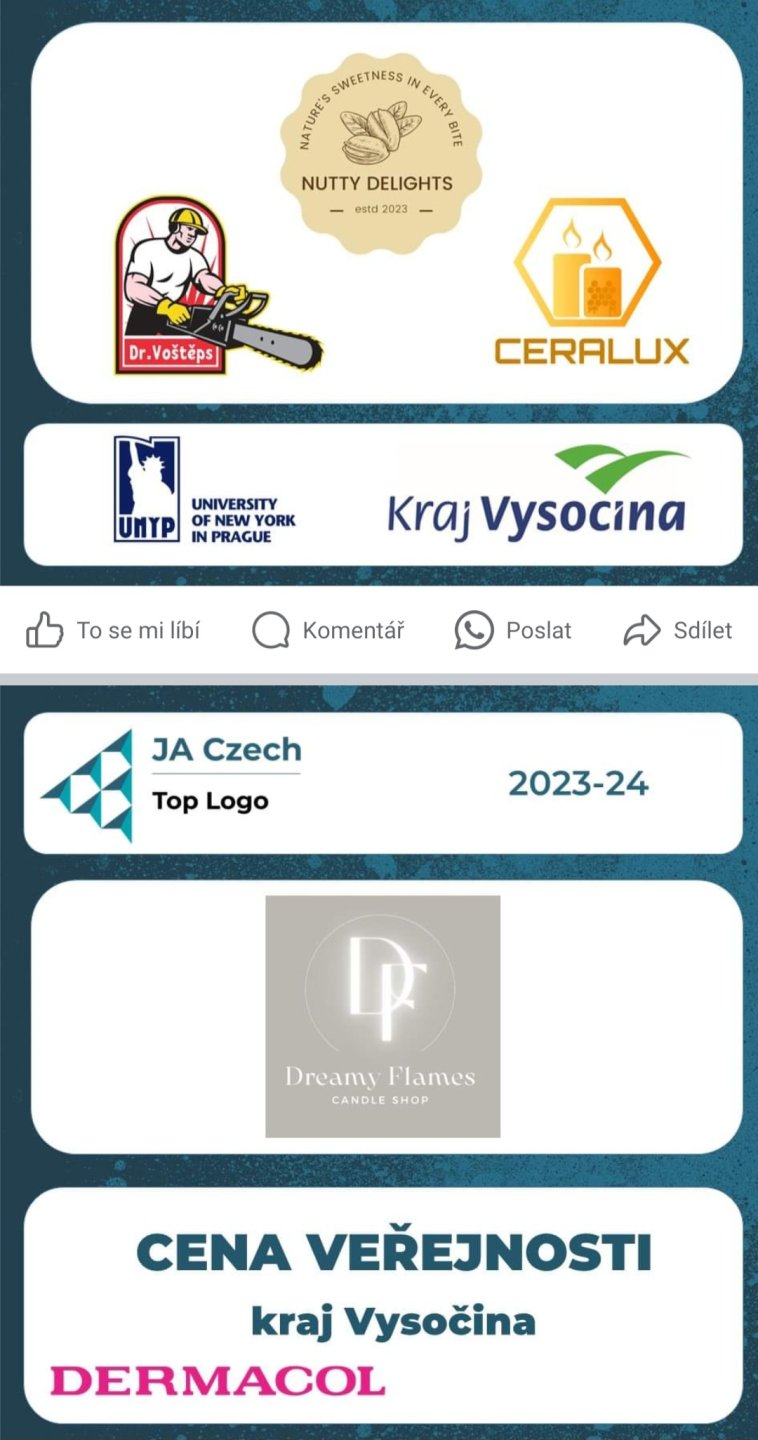Open the JA Czech Top Logo image
758x1440 pixels.
[x=379, y=1062]
